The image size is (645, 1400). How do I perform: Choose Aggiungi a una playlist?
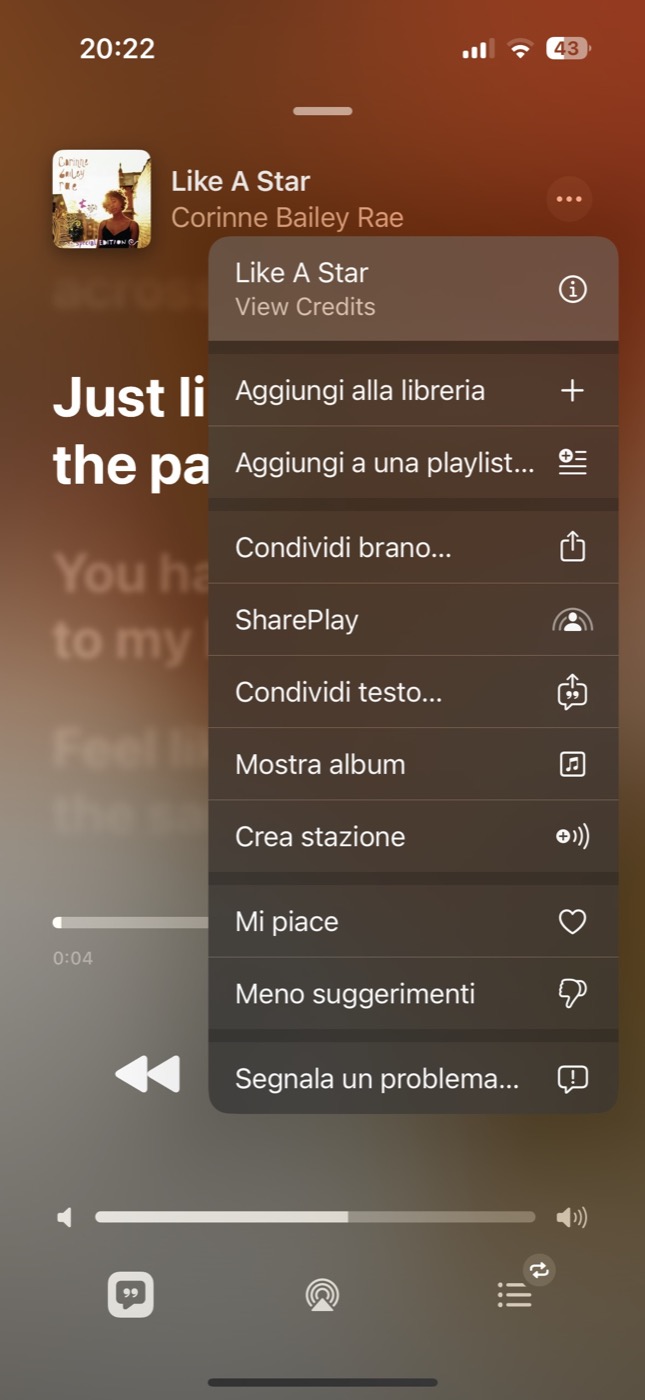coord(413,462)
